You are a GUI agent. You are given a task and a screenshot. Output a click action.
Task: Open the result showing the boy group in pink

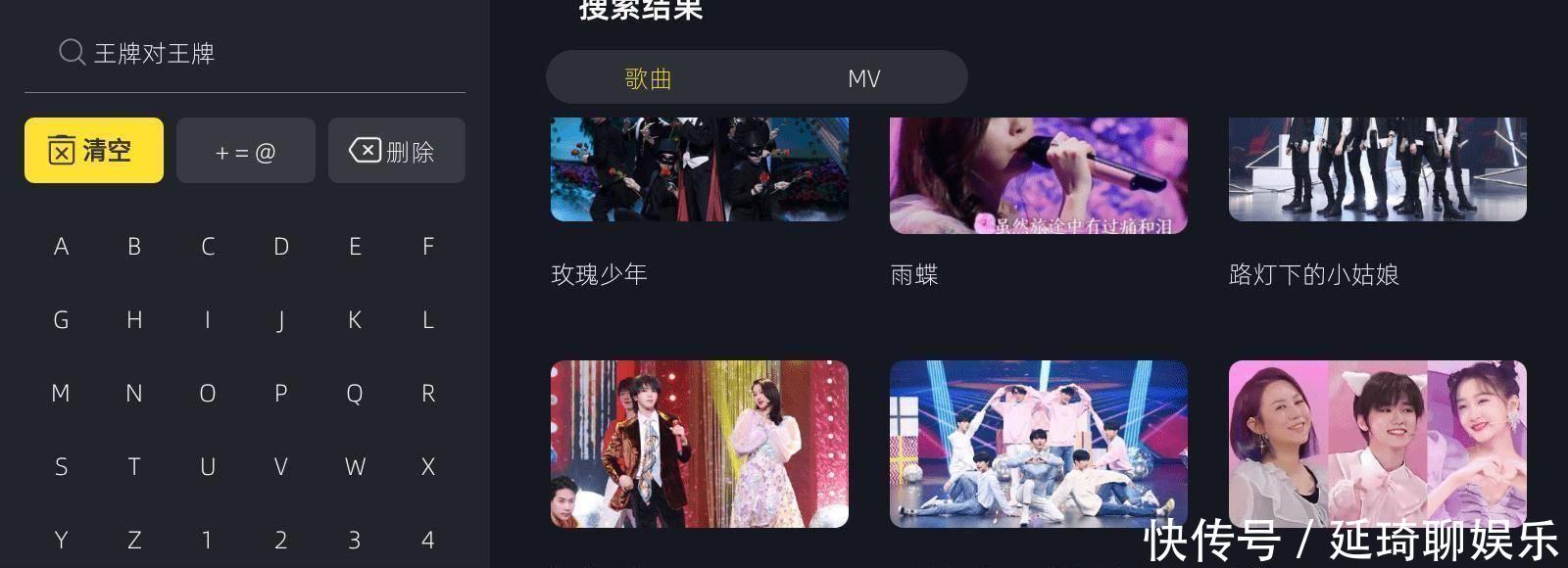point(1038,444)
